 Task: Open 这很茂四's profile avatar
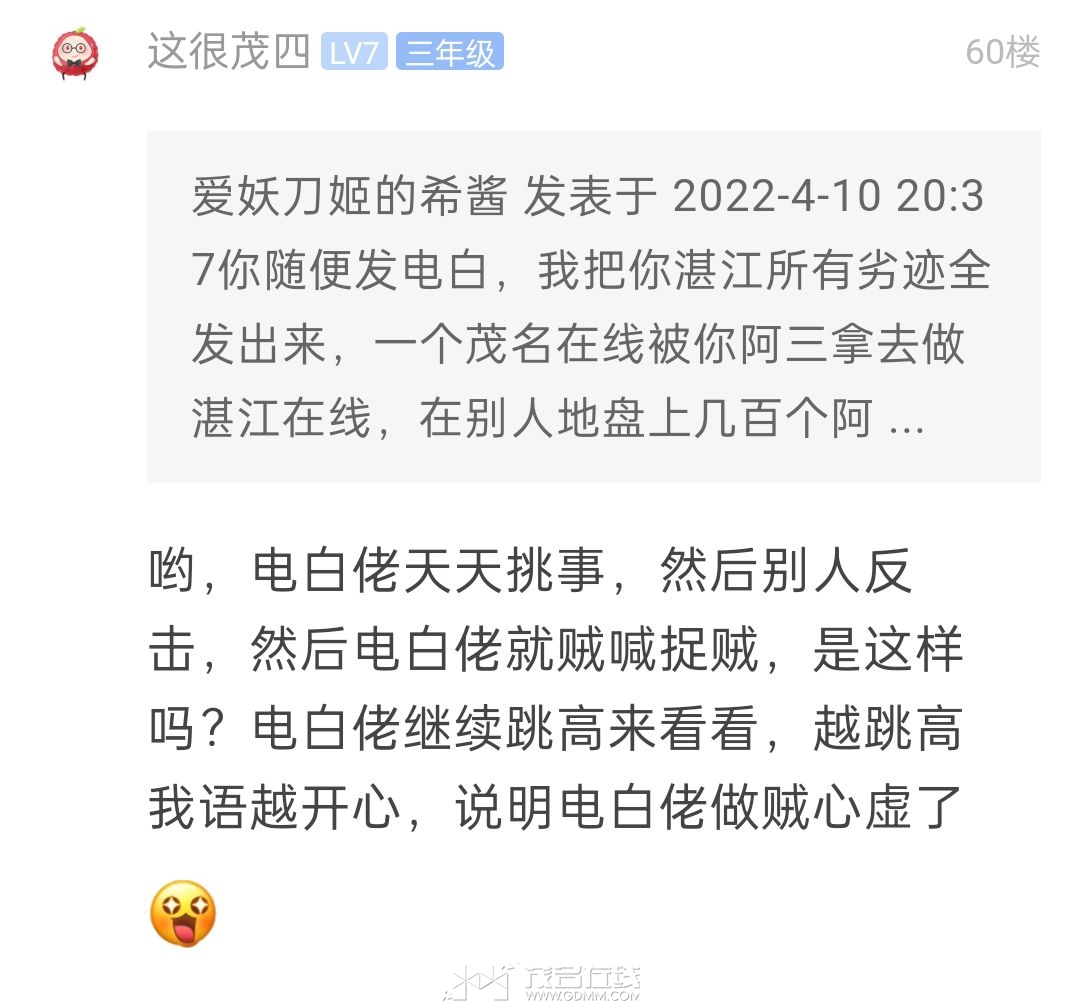[75, 53]
